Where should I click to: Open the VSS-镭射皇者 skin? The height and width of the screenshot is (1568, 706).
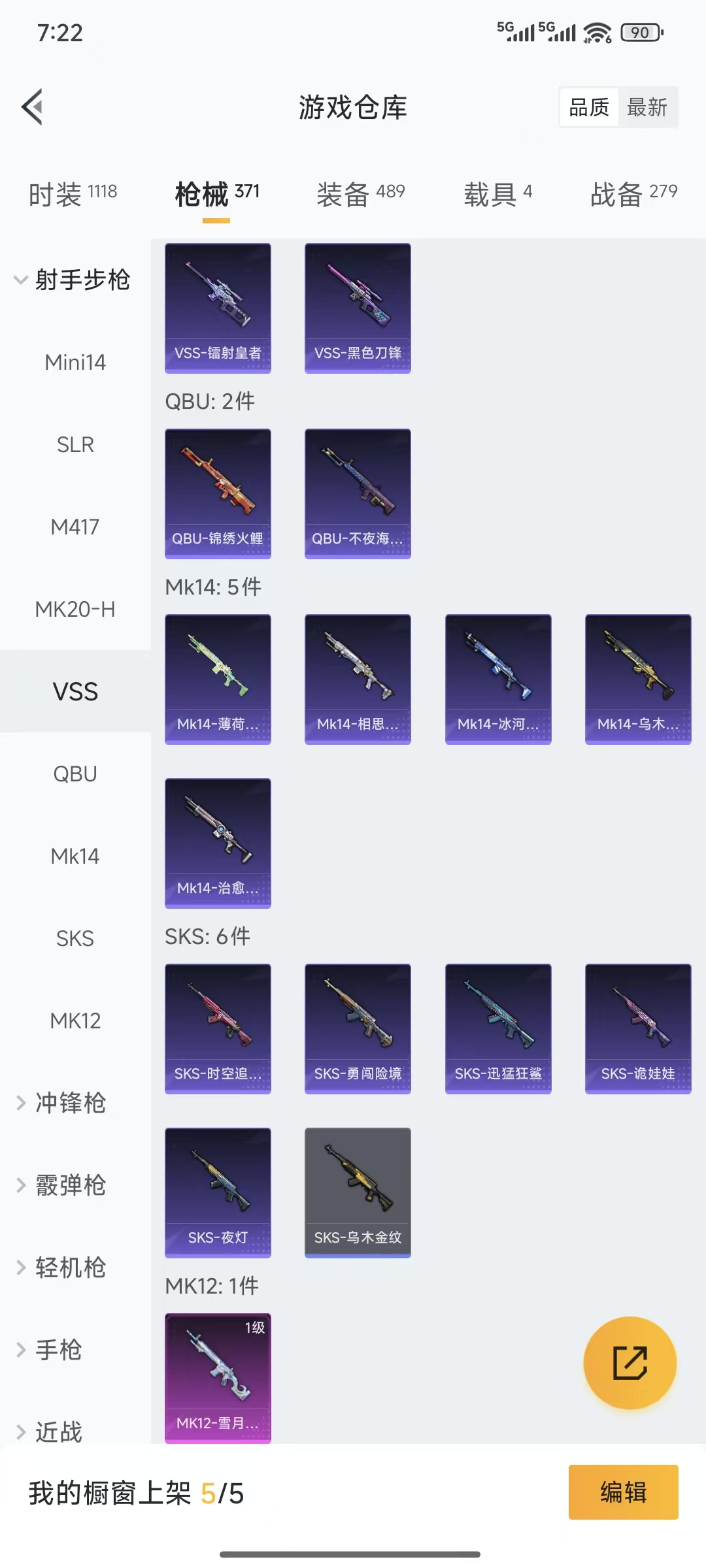pos(218,308)
